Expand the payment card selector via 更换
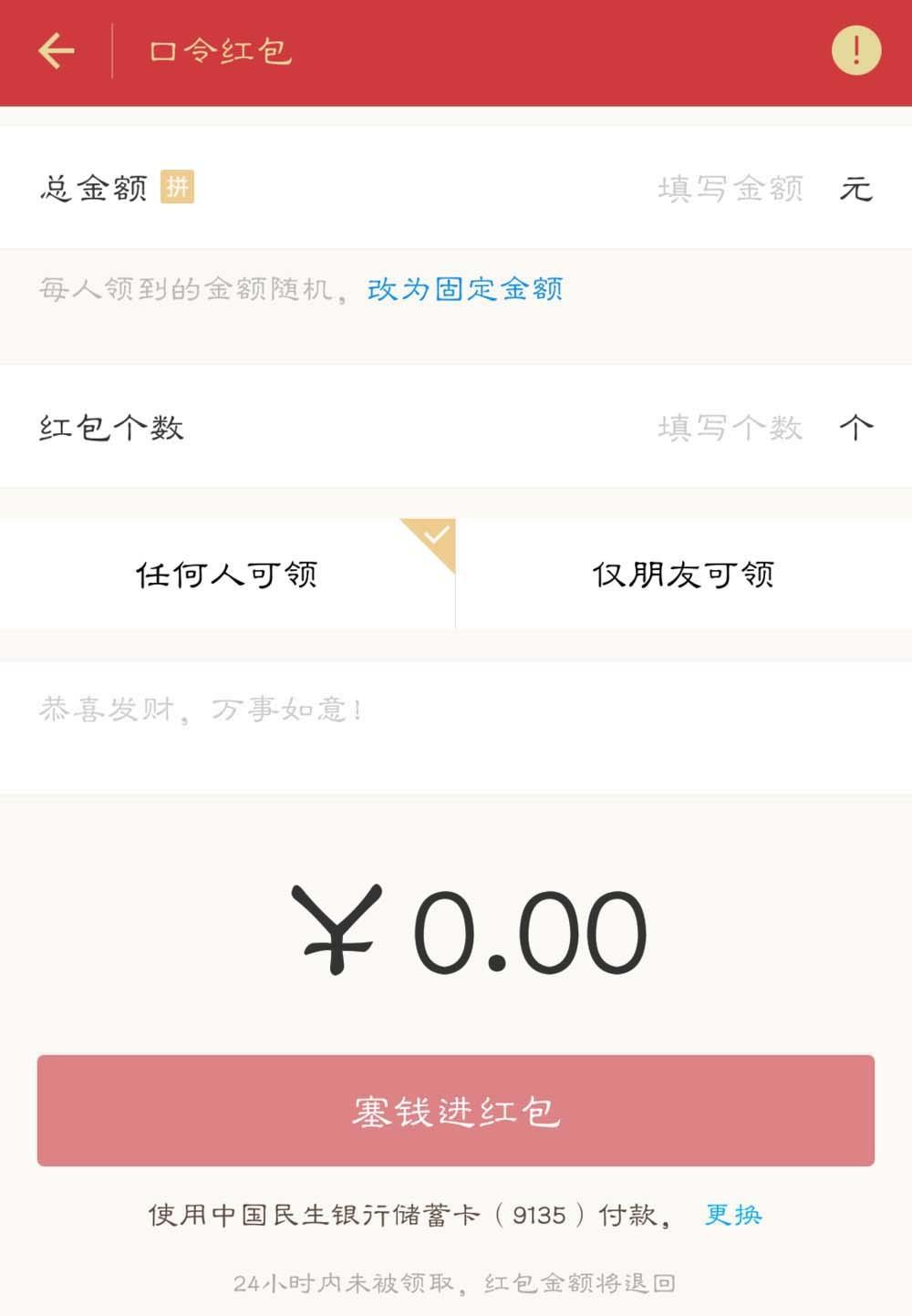 point(732,1214)
